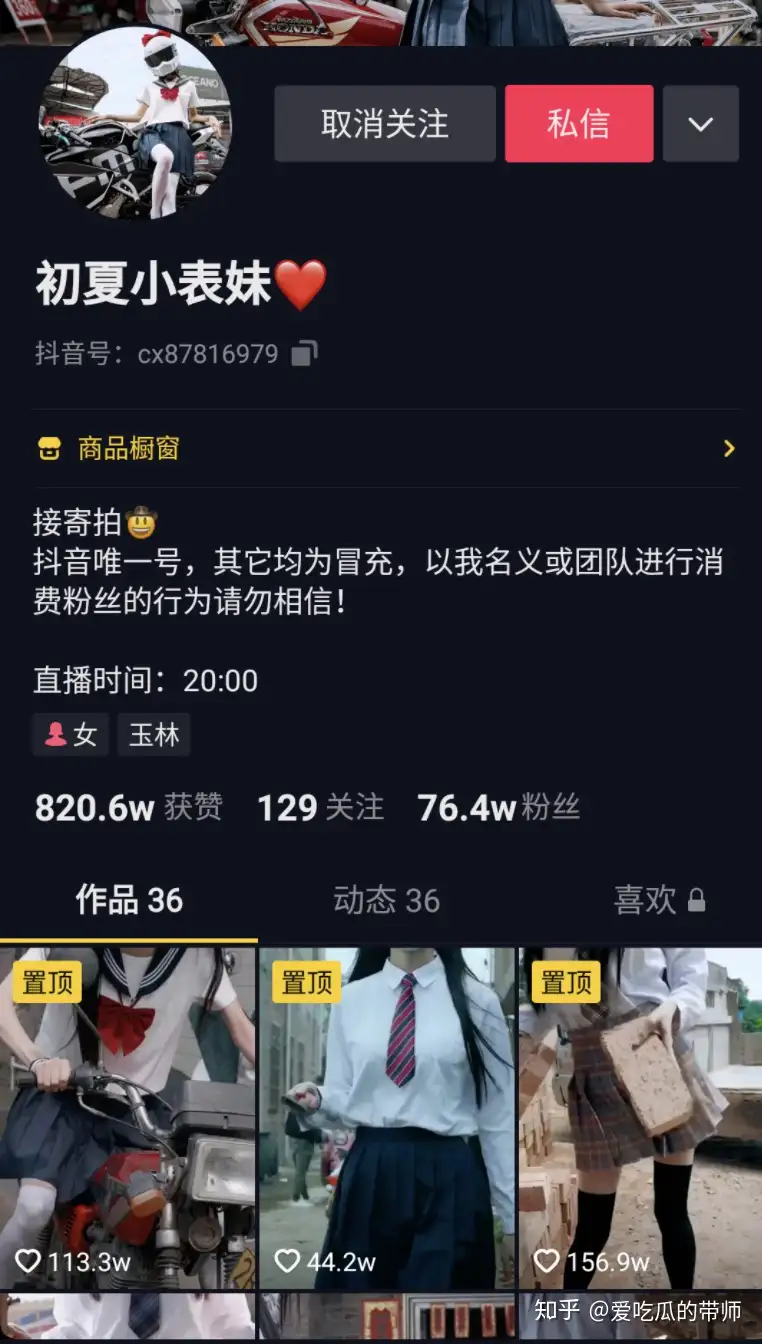Open the locked 喜欢 tab
The height and width of the screenshot is (1344, 762).
pos(659,900)
